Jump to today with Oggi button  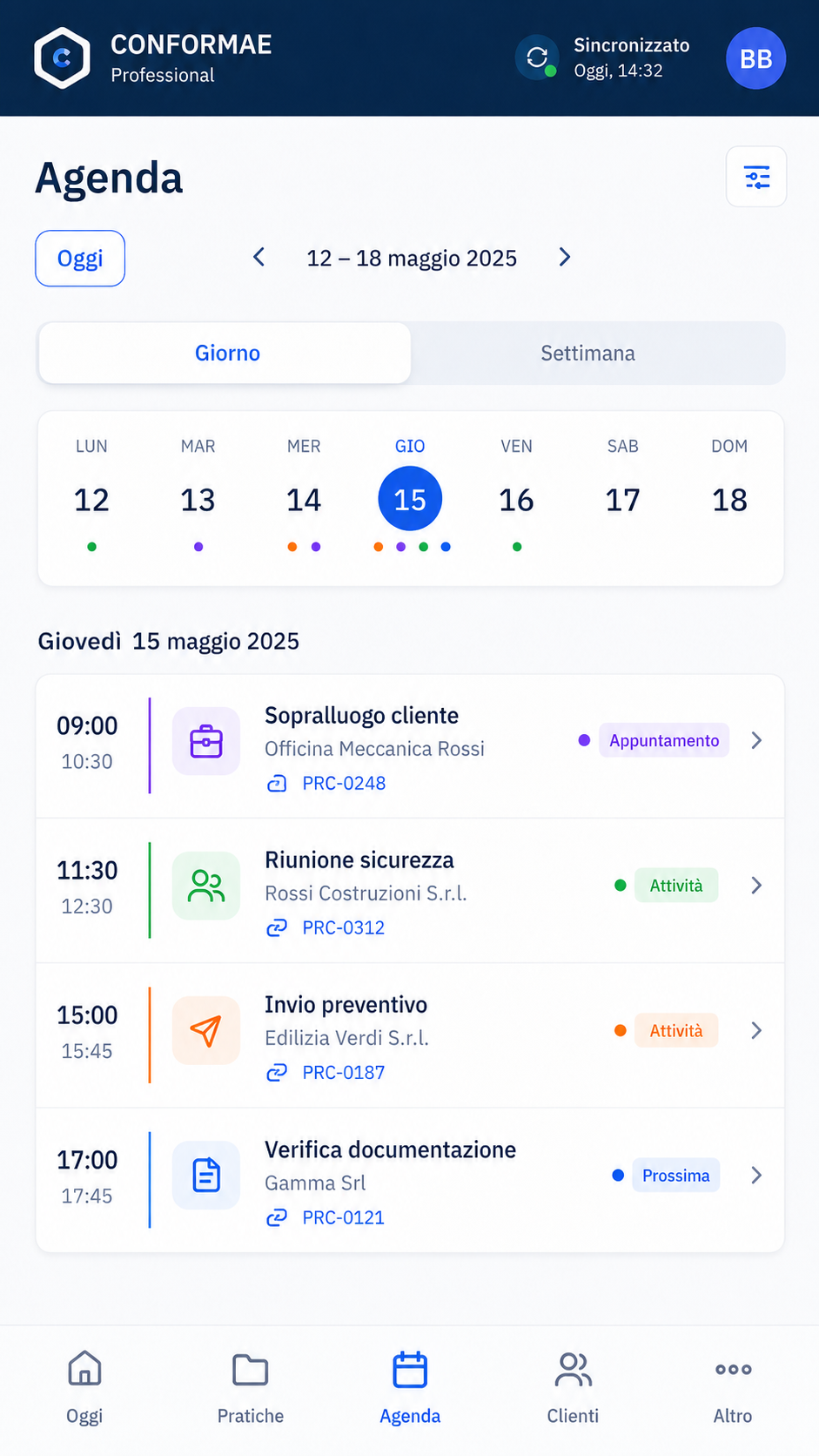tap(80, 258)
